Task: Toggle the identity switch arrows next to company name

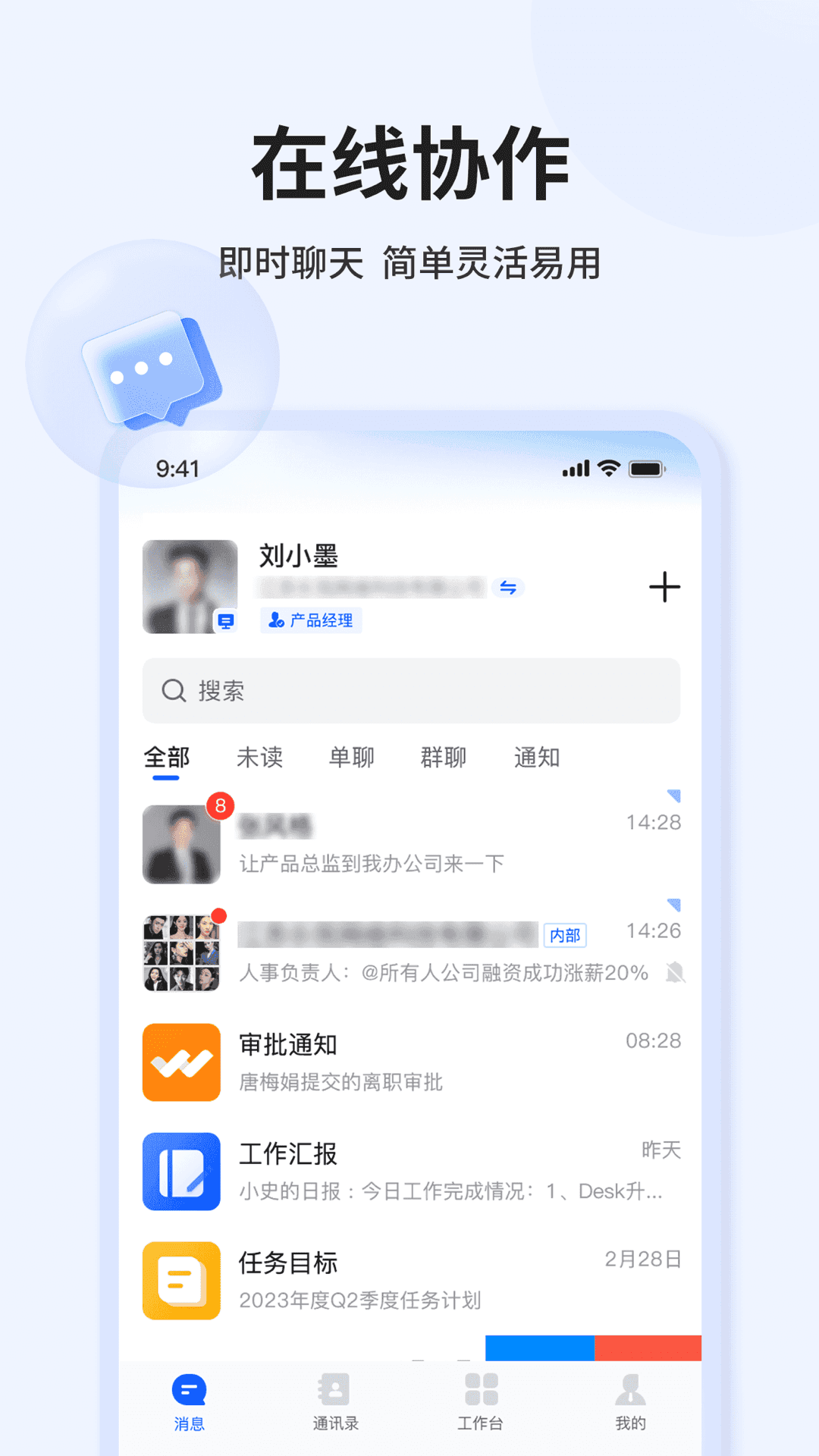Action: [508, 588]
